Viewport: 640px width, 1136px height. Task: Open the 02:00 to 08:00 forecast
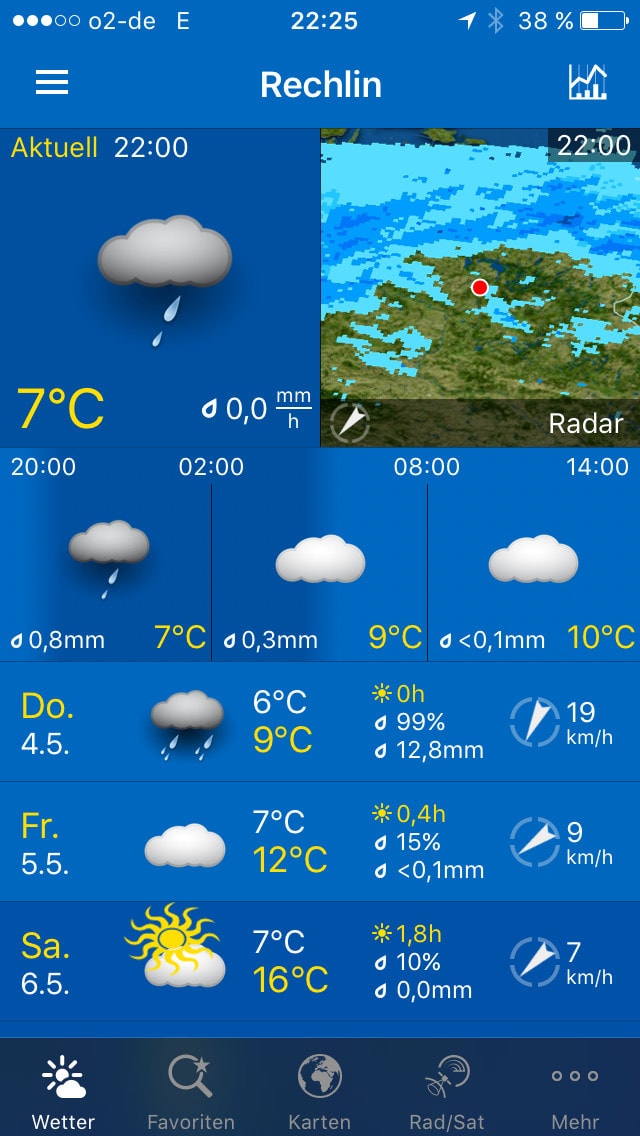(x=320, y=570)
